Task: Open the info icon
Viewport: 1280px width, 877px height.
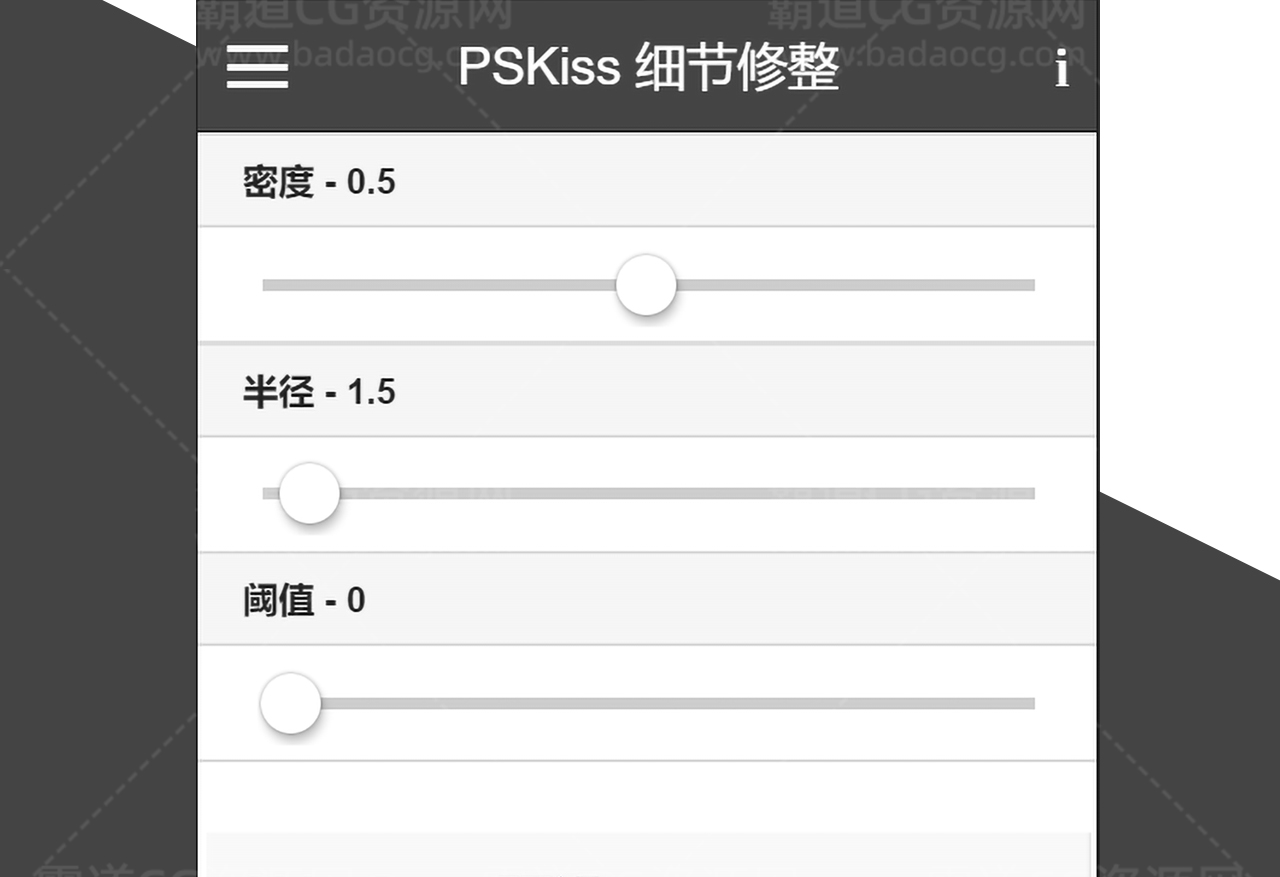Action: (x=1062, y=70)
